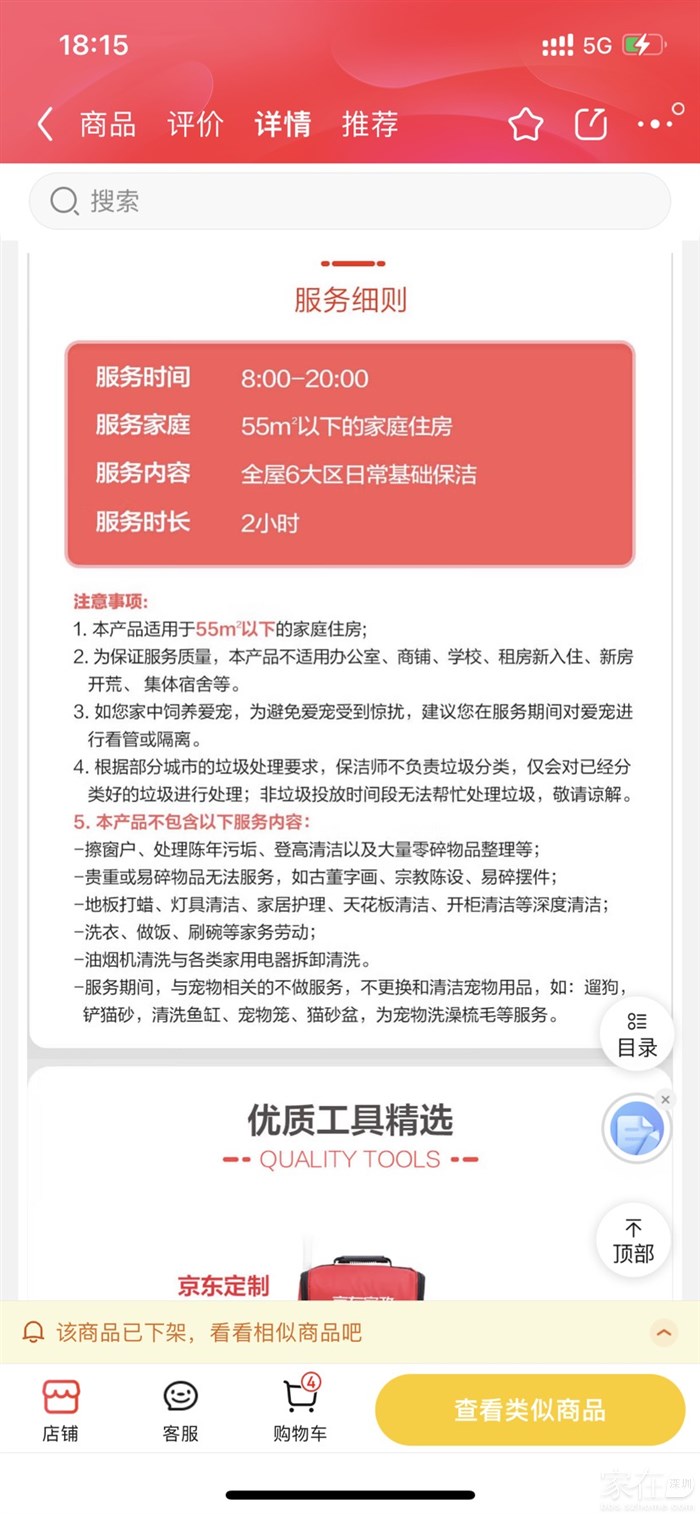Open the 目录 contents button
The width and height of the screenshot is (700, 1514).
point(637,1034)
